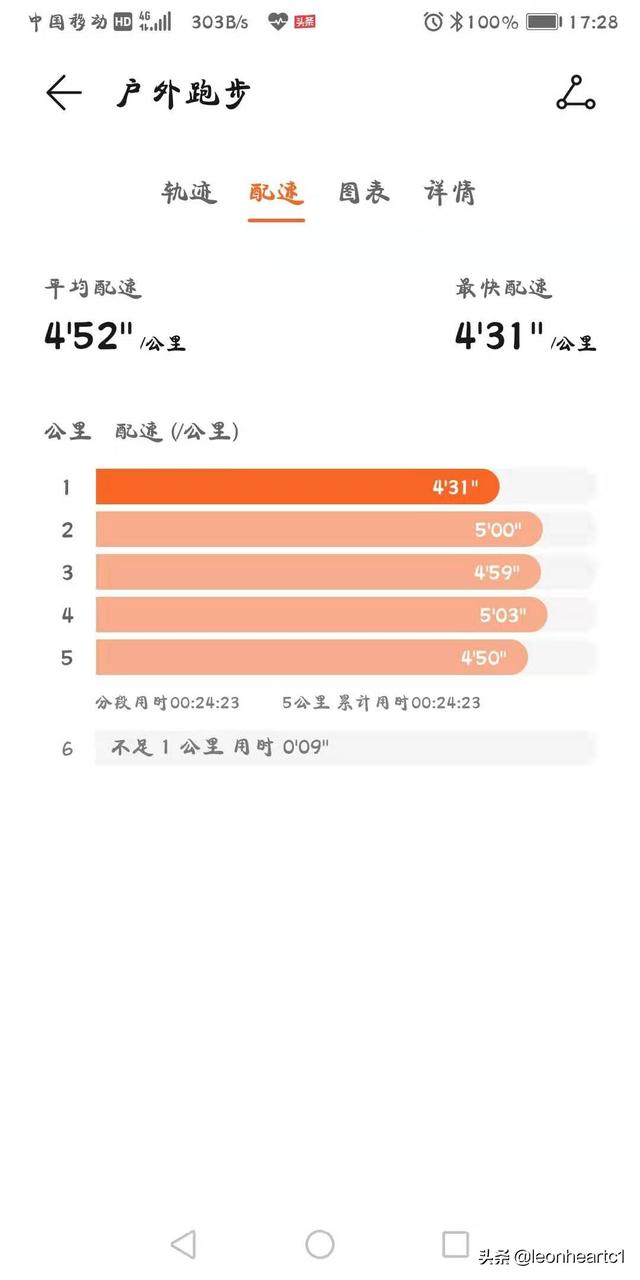Switch to the 详情 tab

click(x=450, y=192)
